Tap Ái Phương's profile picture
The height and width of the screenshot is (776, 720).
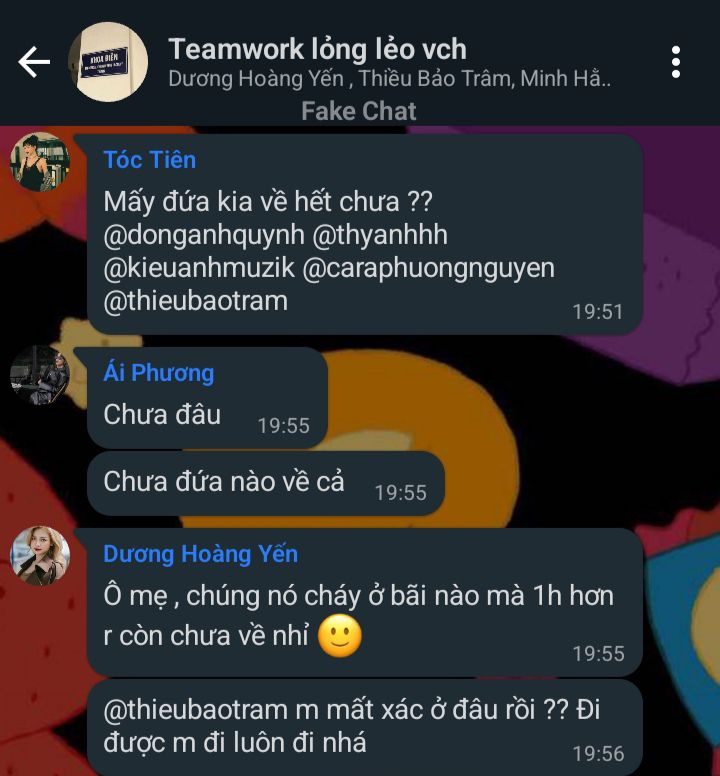coord(40,375)
